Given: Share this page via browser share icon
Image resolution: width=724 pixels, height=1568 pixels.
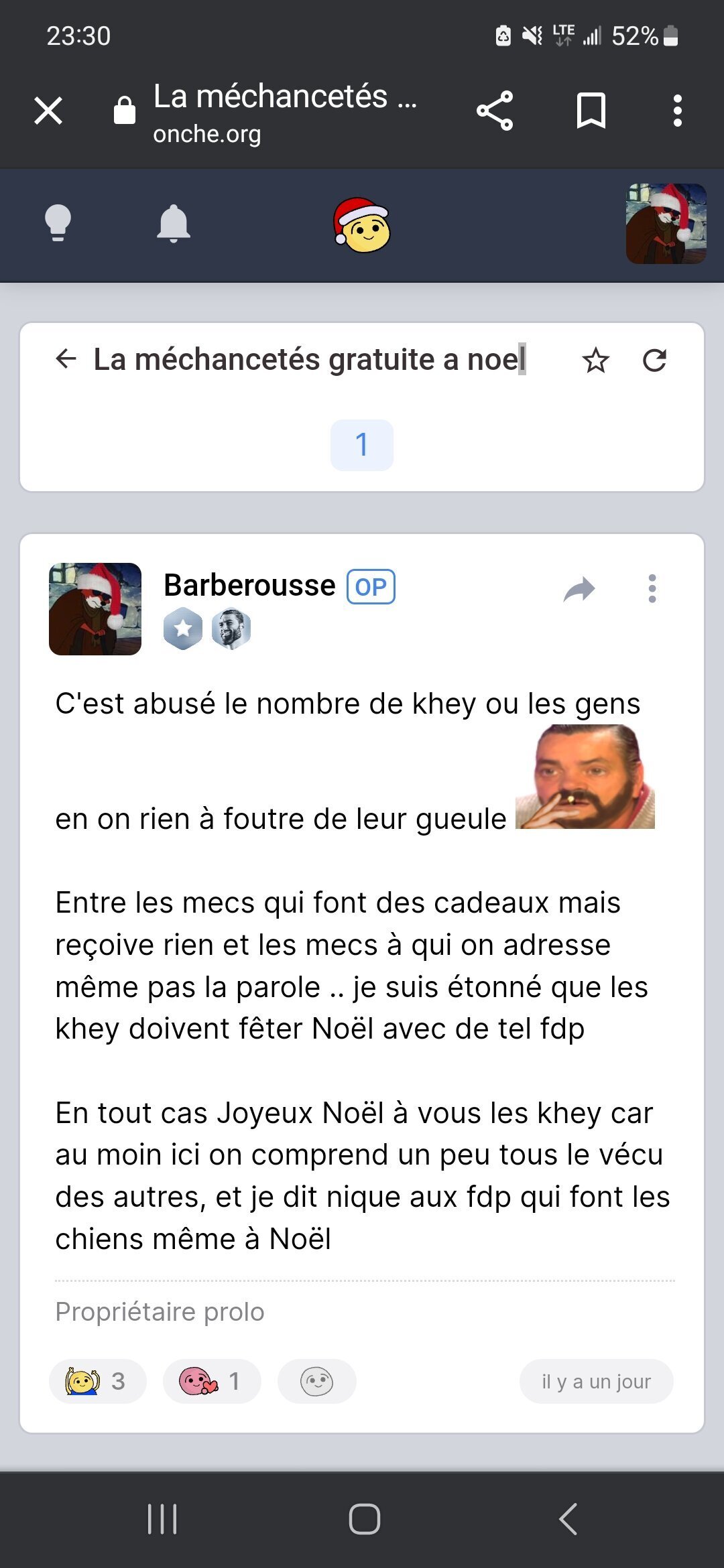Looking at the screenshot, I should (495, 111).
